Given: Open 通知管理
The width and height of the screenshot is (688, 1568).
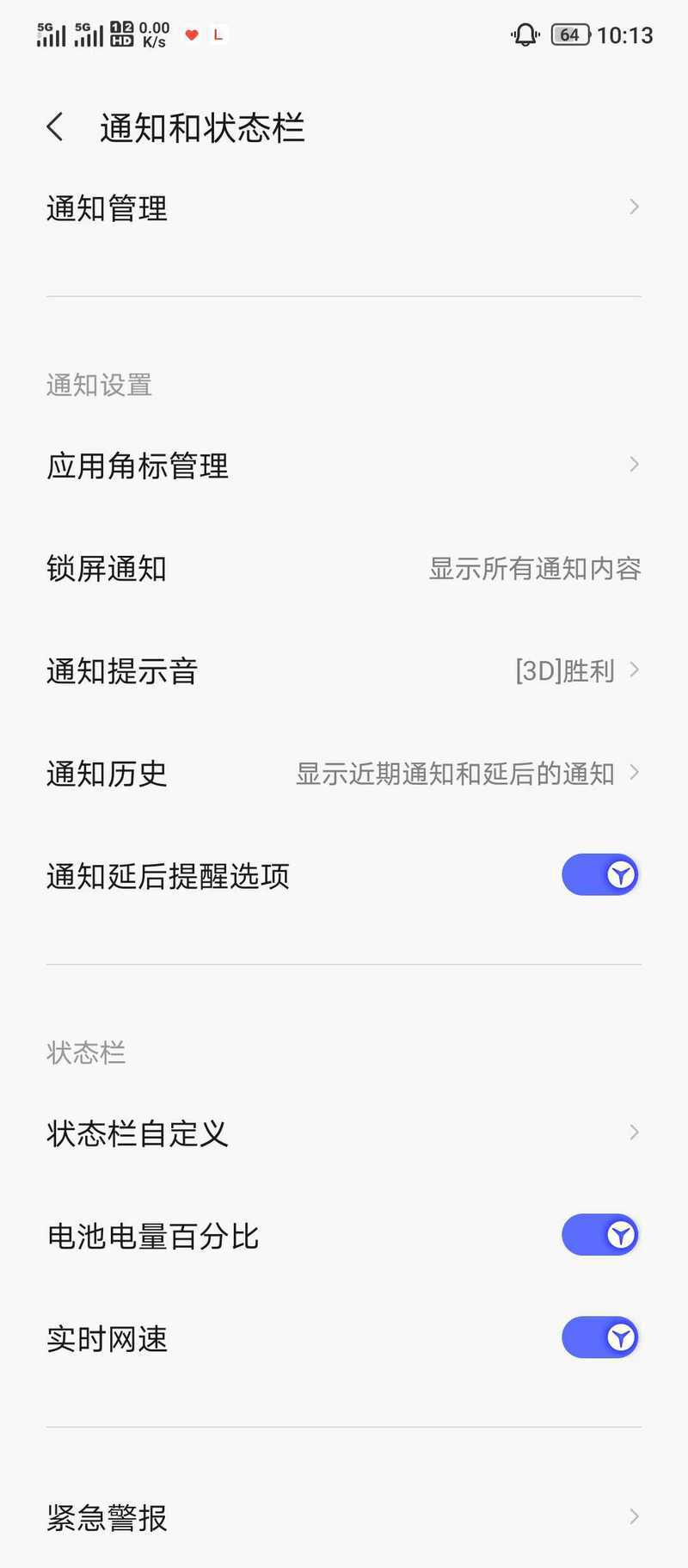Looking at the screenshot, I should 344,207.
